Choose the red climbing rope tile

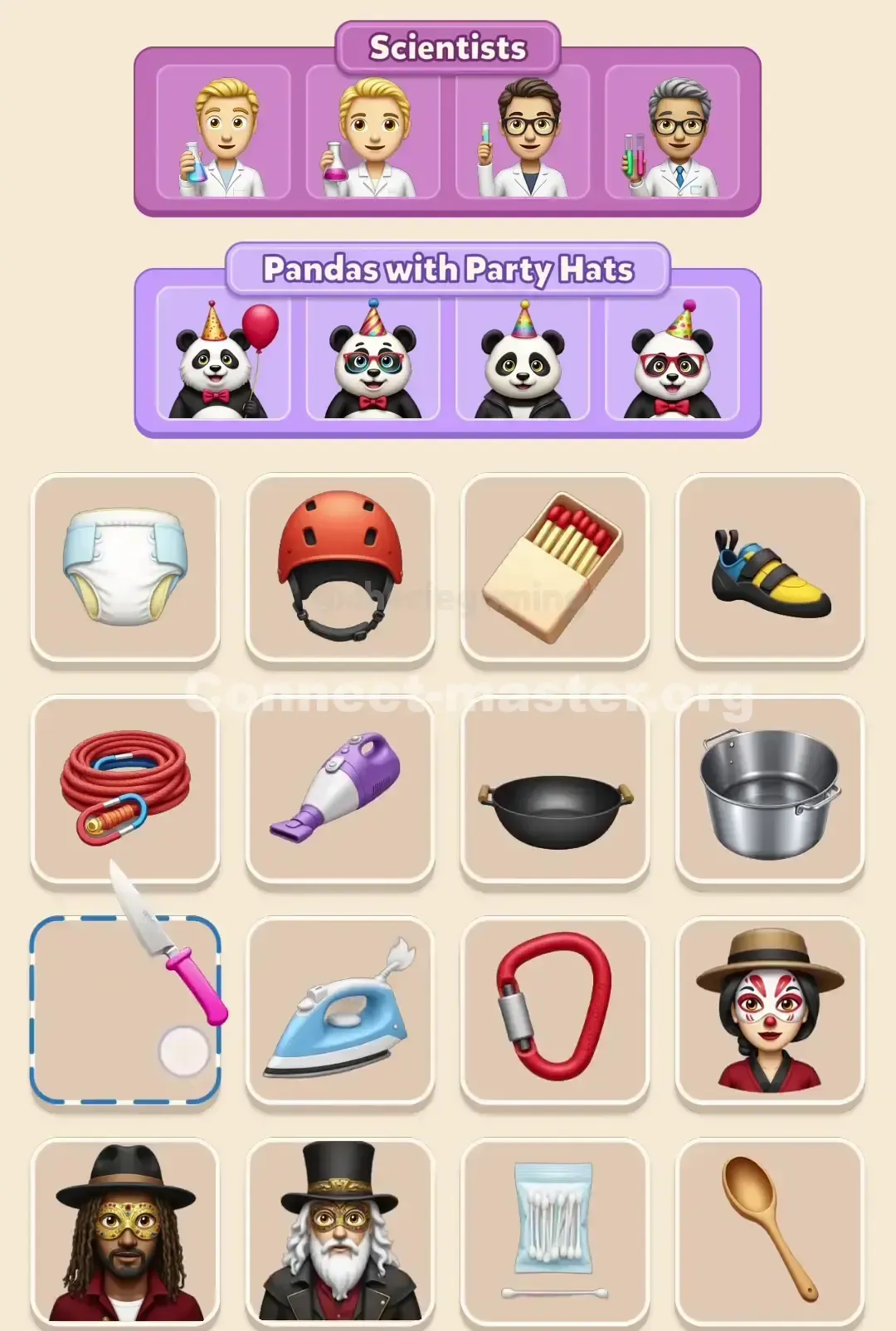[x=126, y=789]
